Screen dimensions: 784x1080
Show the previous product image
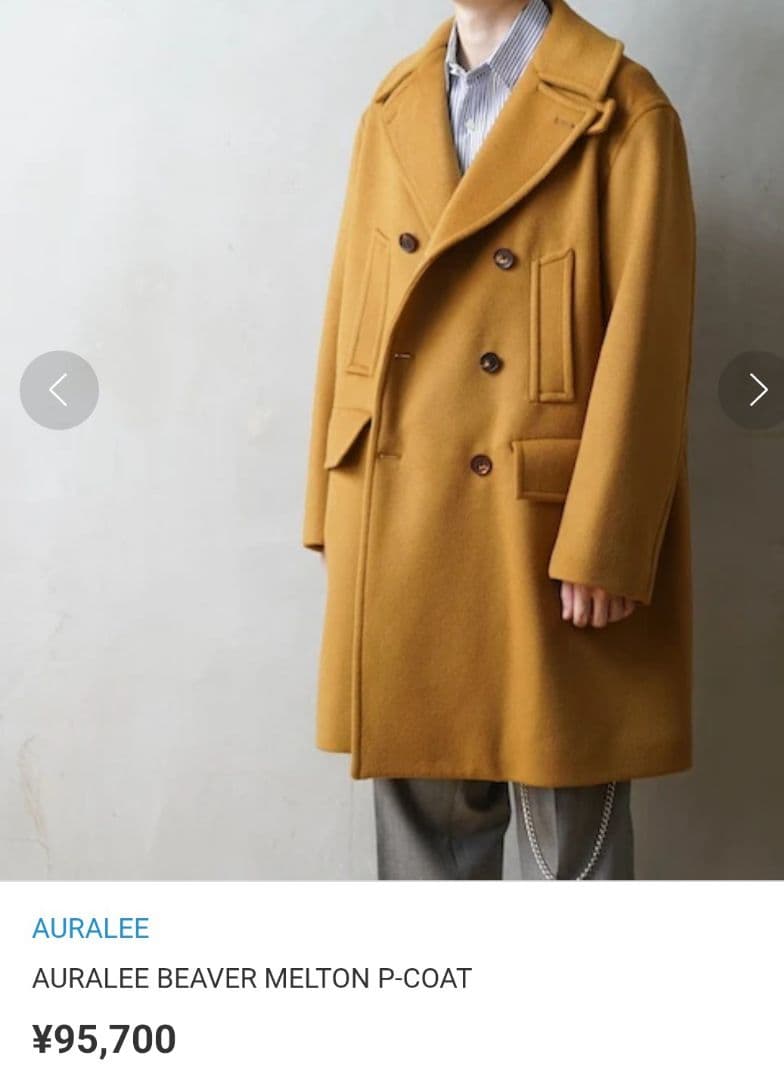click(x=59, y=390)
